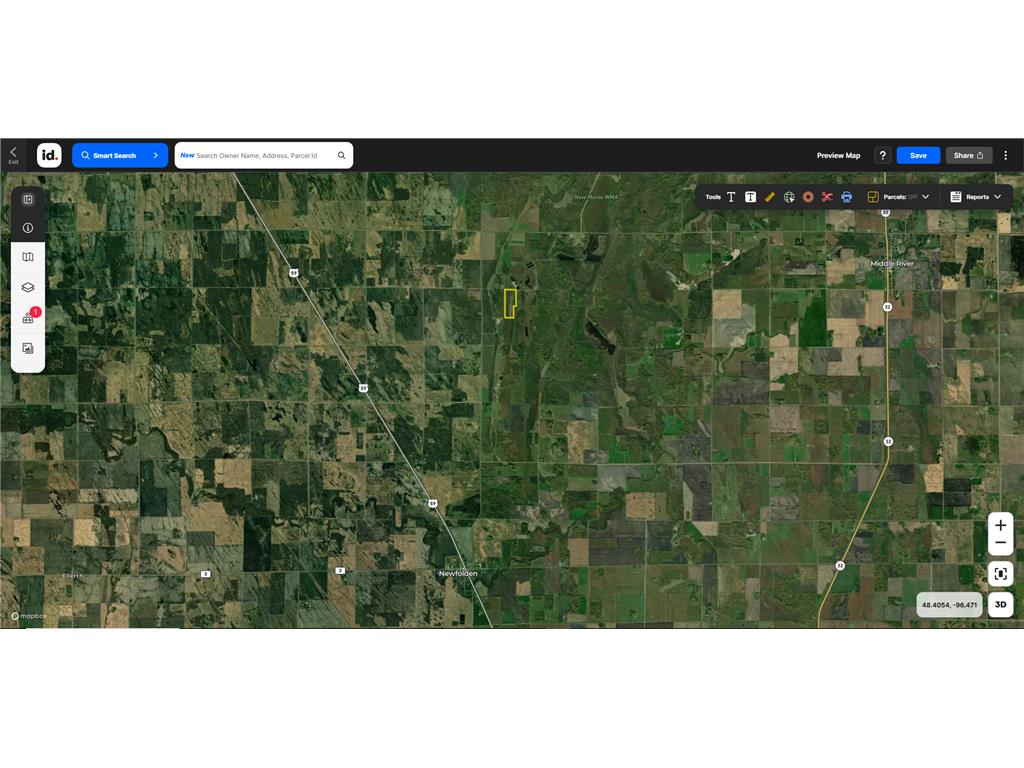Image resolution: width=1024 pixels, height=768 pixels.
Task: Focus the owner, address, parcel search field
Action: point(262,155)
